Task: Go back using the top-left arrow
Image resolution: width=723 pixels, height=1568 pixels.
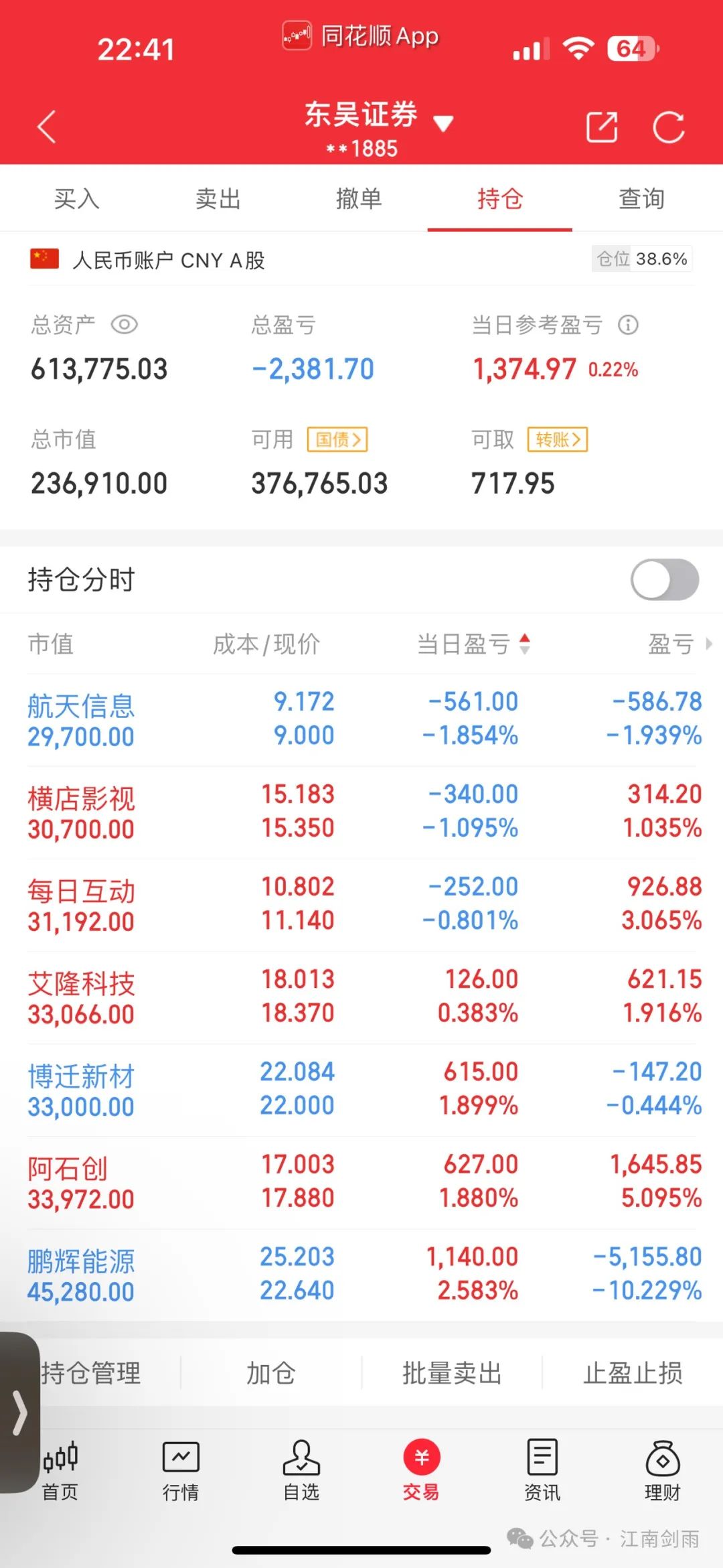Action: (x=46, y=127)
